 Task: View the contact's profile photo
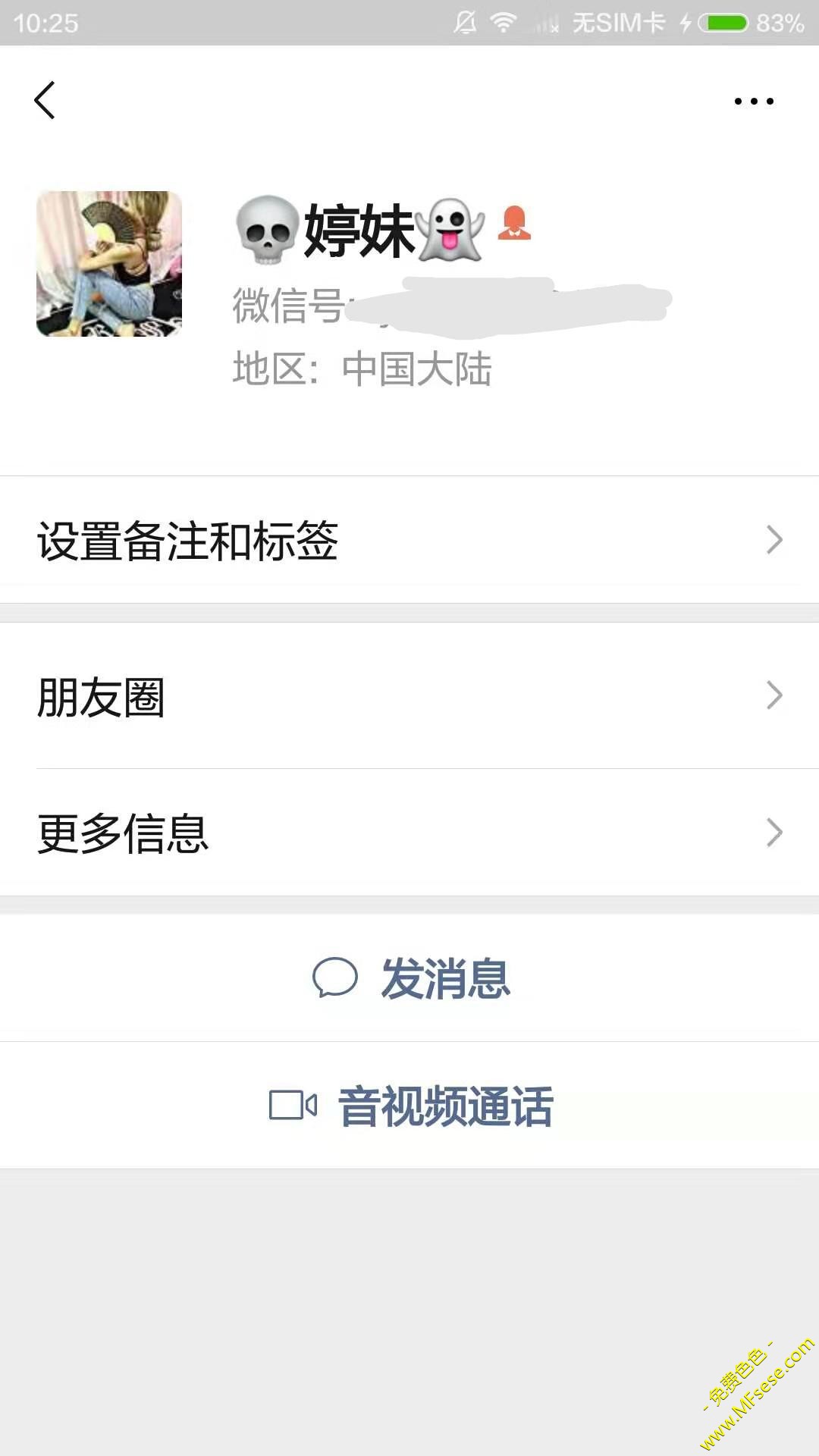pos(109,264)
